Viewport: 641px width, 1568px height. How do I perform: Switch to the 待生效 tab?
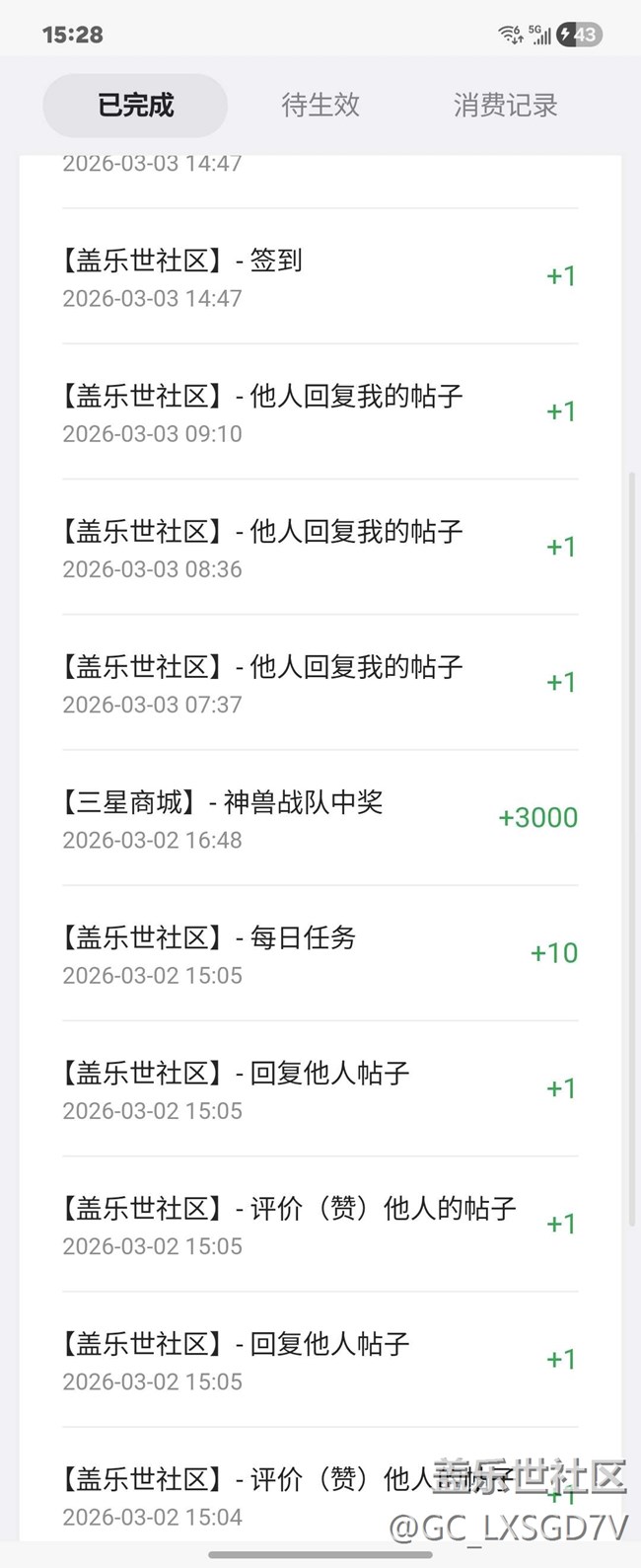coord(320,106)
